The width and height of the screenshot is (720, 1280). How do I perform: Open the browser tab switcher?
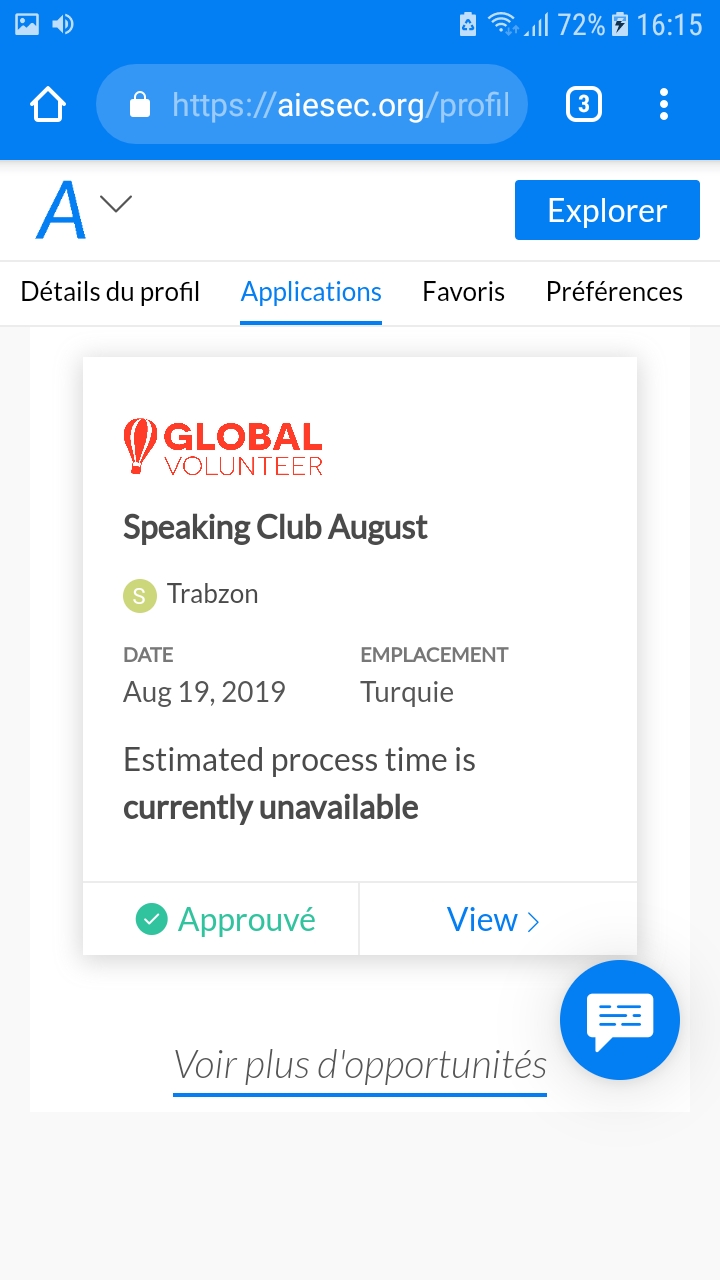[x=584, y=104]
